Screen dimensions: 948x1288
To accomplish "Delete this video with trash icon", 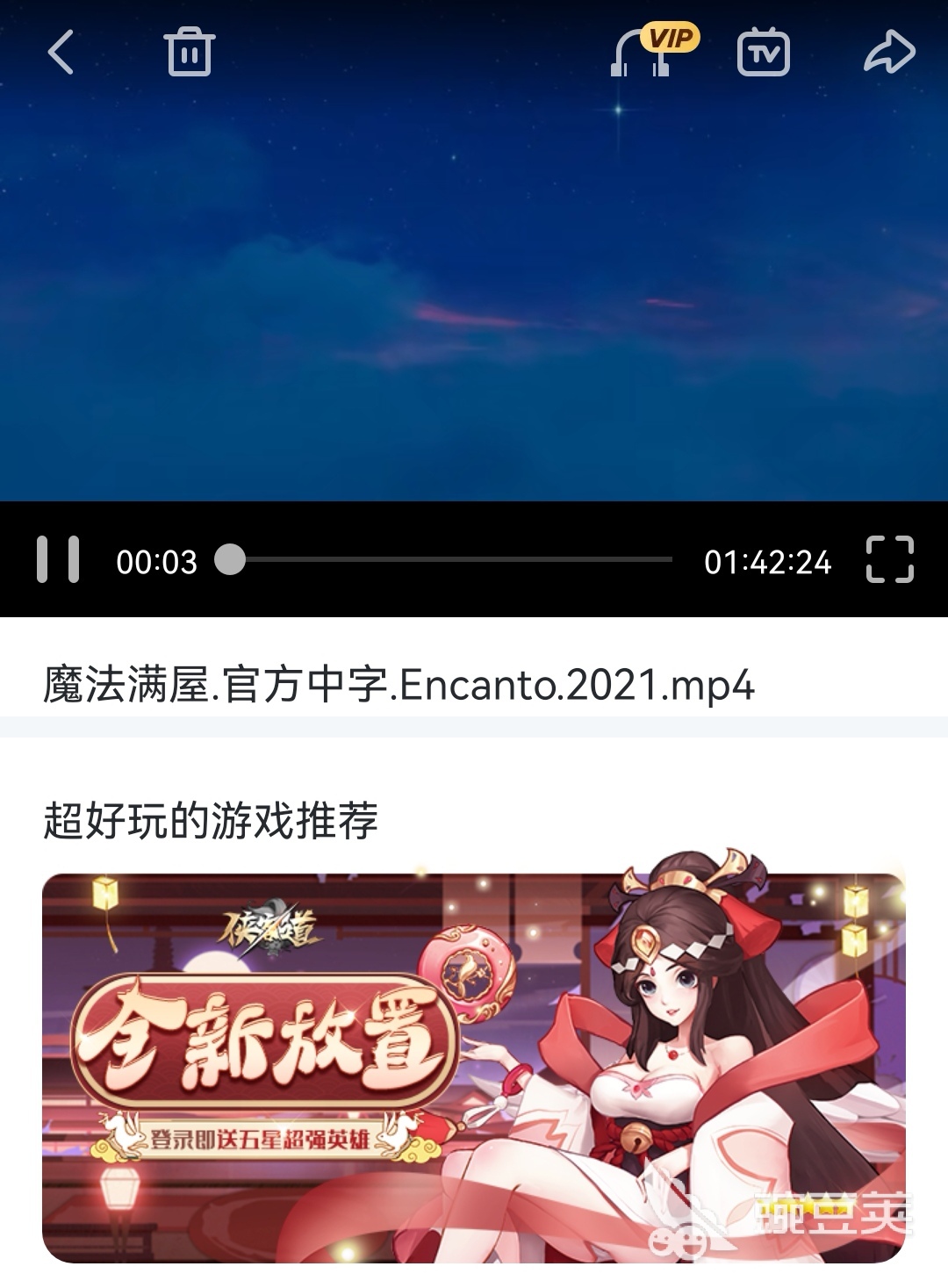I will point(189,52).
